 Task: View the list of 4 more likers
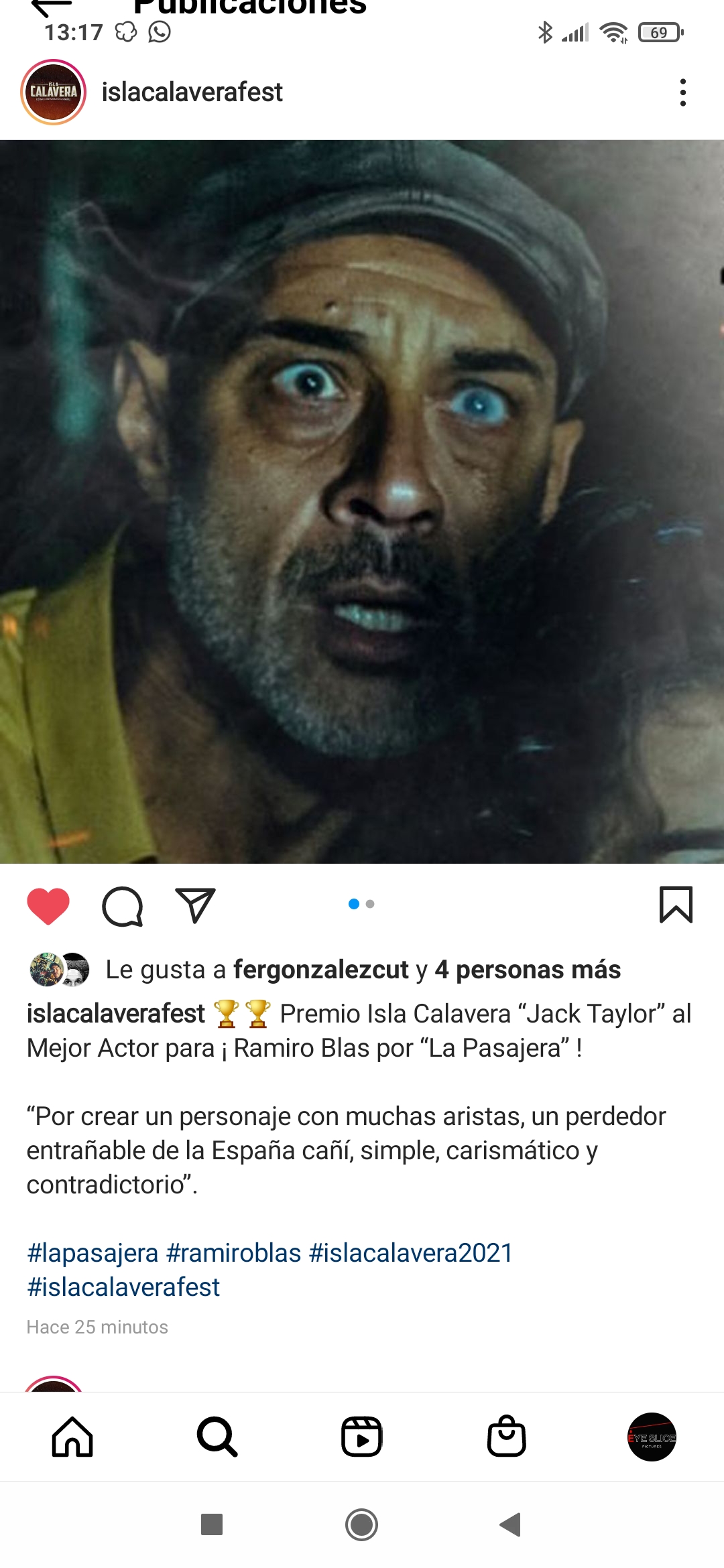point(528,970)
